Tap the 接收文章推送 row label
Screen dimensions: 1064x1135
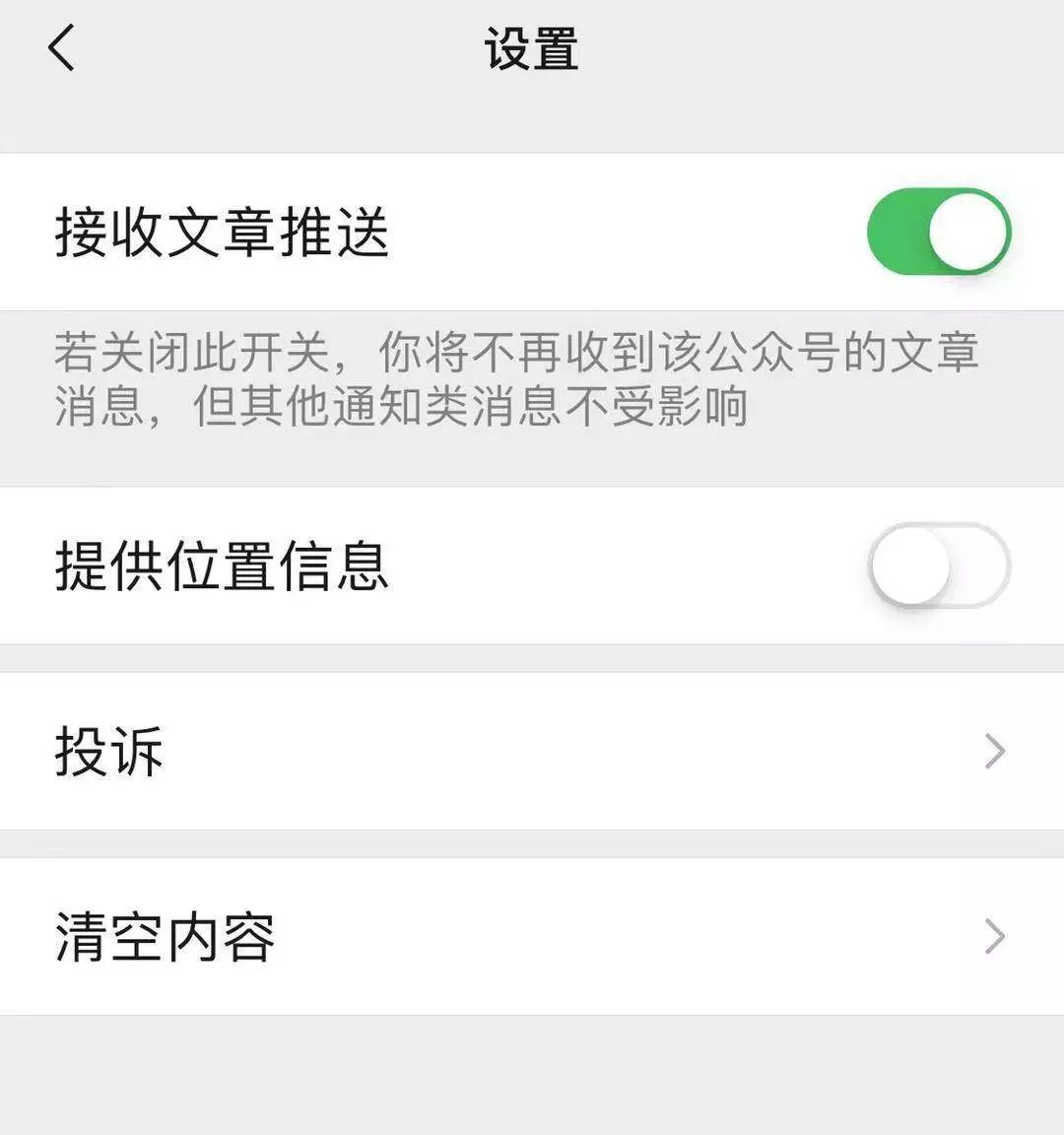click(222, 231)
